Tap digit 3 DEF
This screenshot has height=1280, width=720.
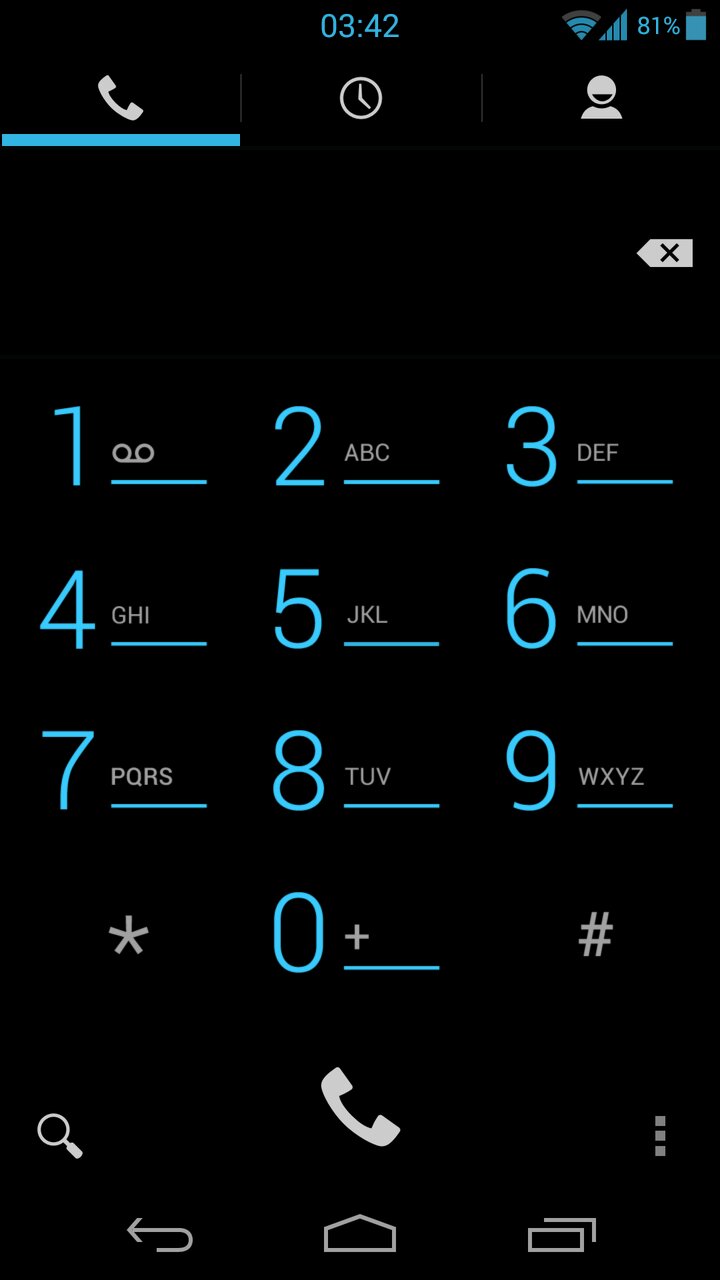click(590, 448)
